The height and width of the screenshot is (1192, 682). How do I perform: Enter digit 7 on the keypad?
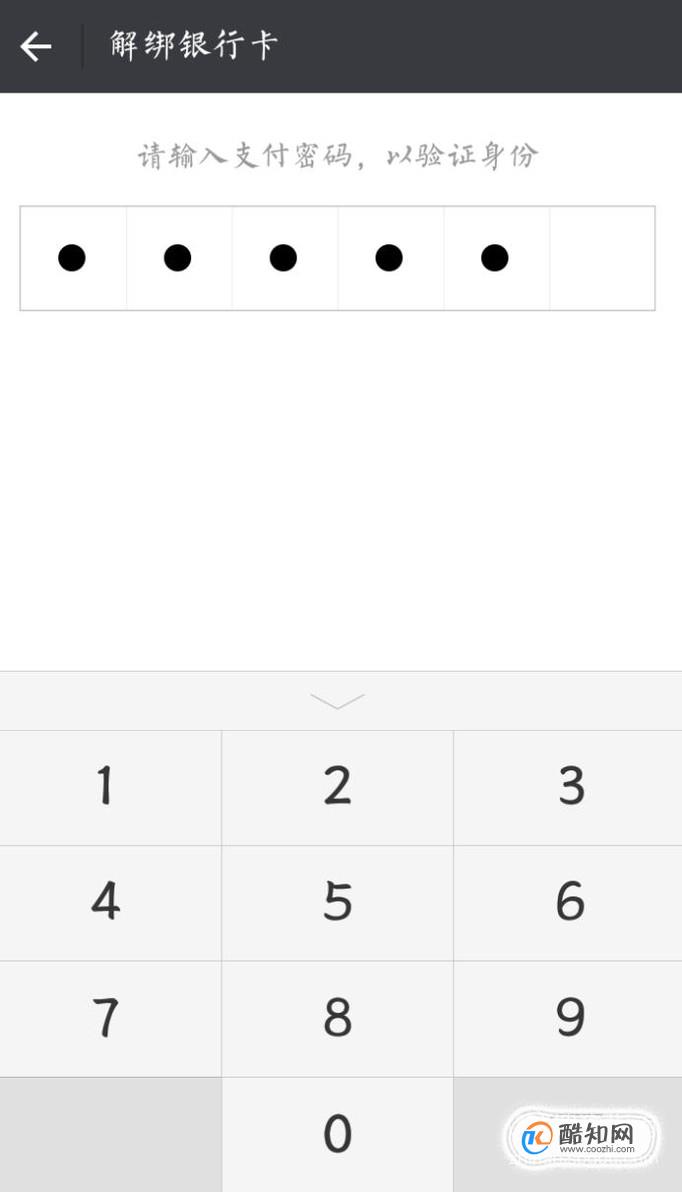(110, 1019)
